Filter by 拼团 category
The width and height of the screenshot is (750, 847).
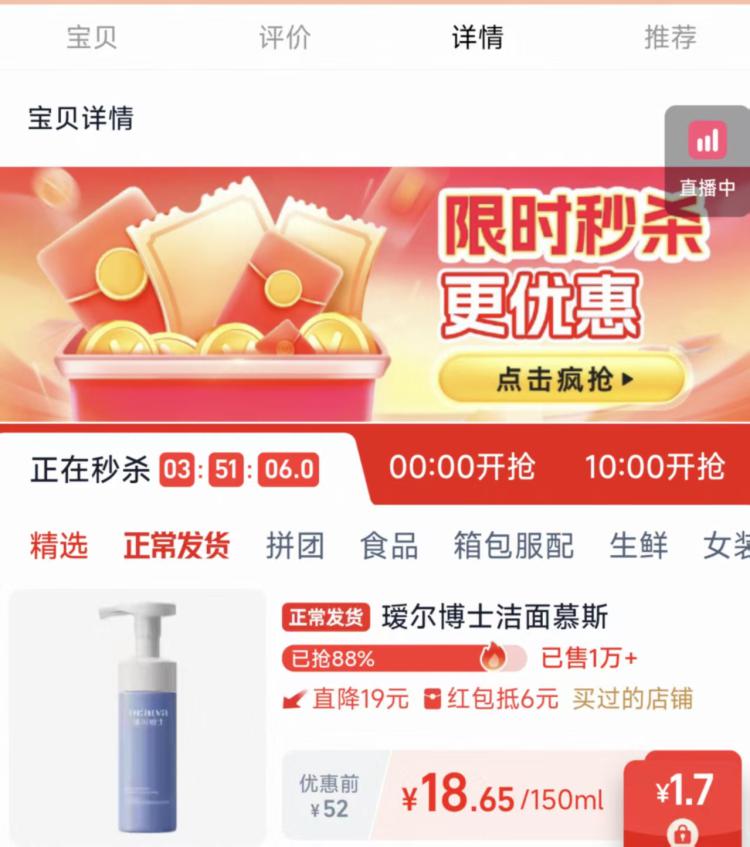coord(295,546)
